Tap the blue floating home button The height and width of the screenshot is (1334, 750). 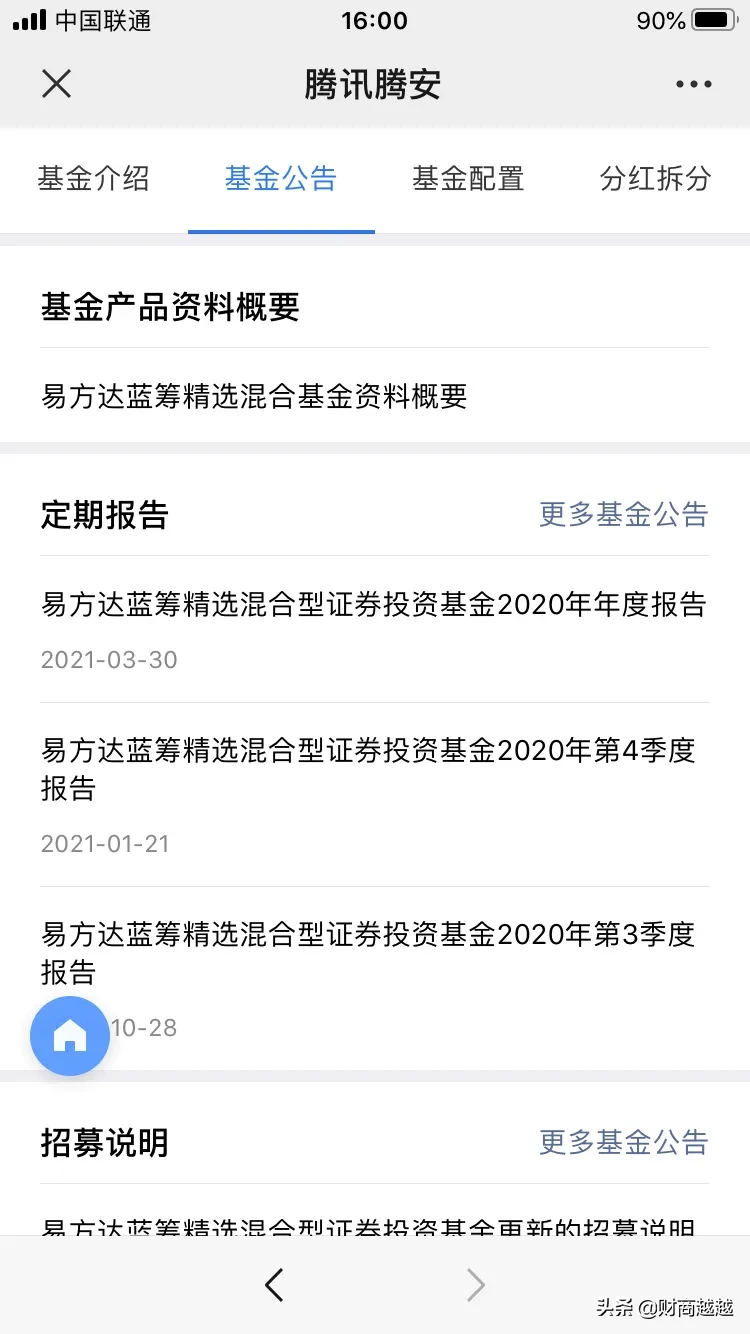70,1036
